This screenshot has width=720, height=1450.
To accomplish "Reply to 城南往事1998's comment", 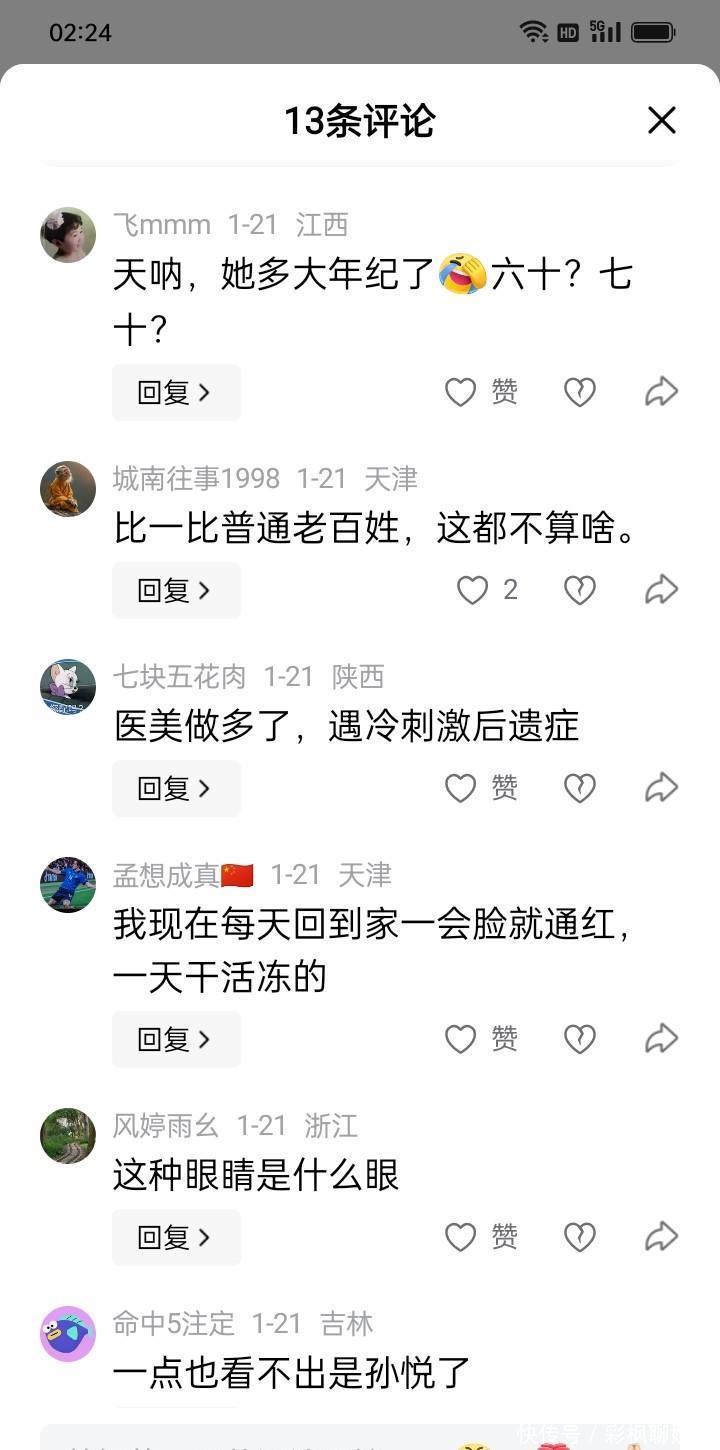I will 176,590.
